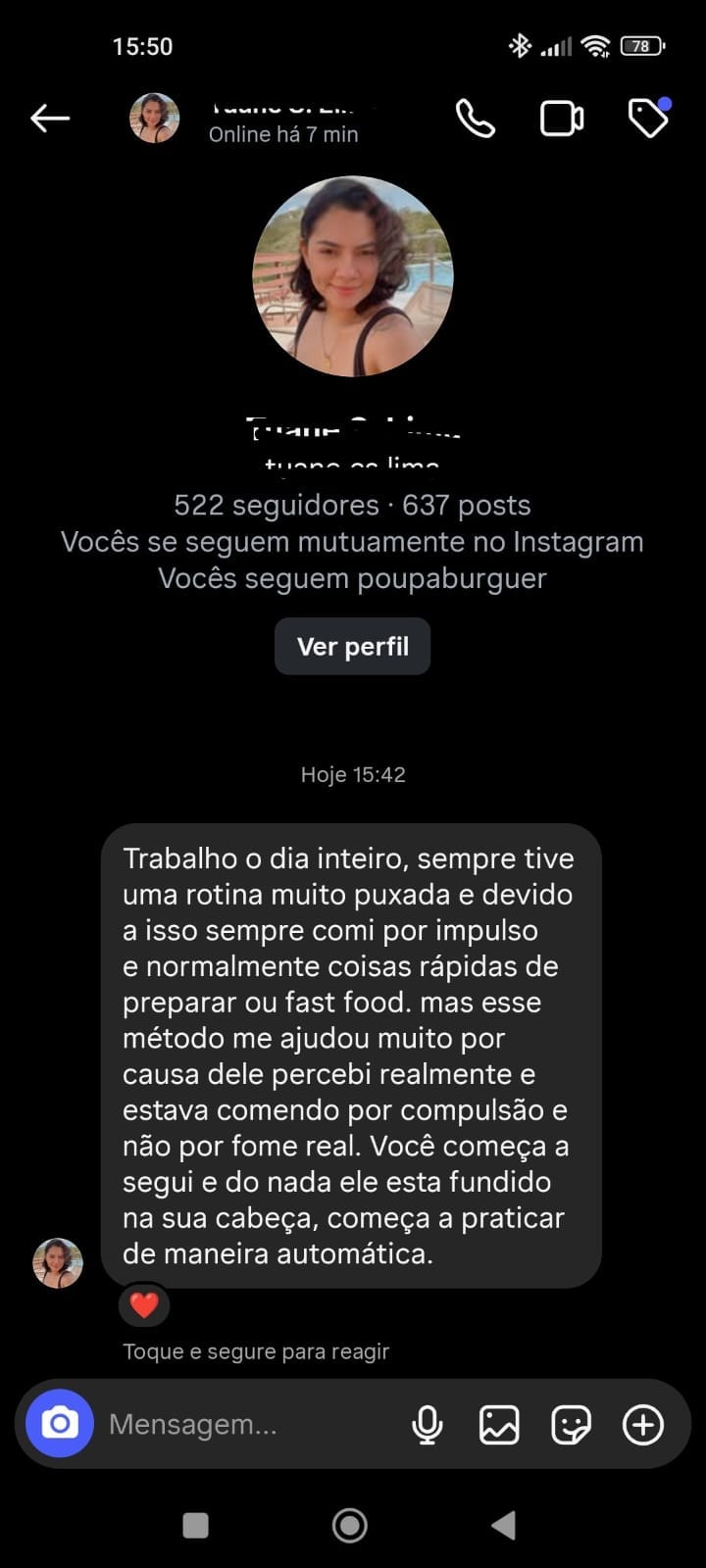The image size is (706, 1568).
Task: Tap the heart reaction under the message
Action: pyautogui.click(x=144, y=1305)
